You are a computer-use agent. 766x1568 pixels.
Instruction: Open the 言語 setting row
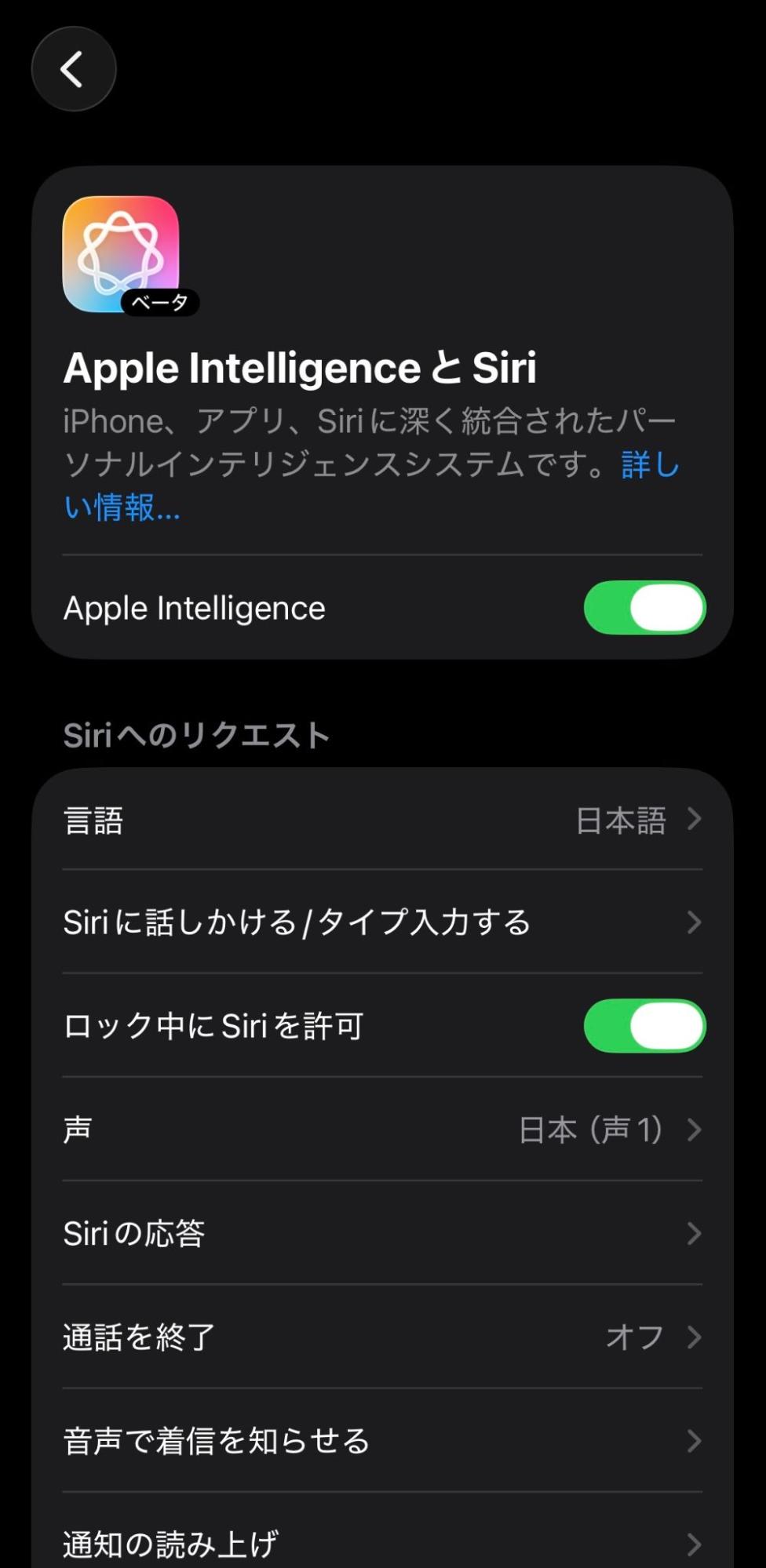[x=382, y=820]
